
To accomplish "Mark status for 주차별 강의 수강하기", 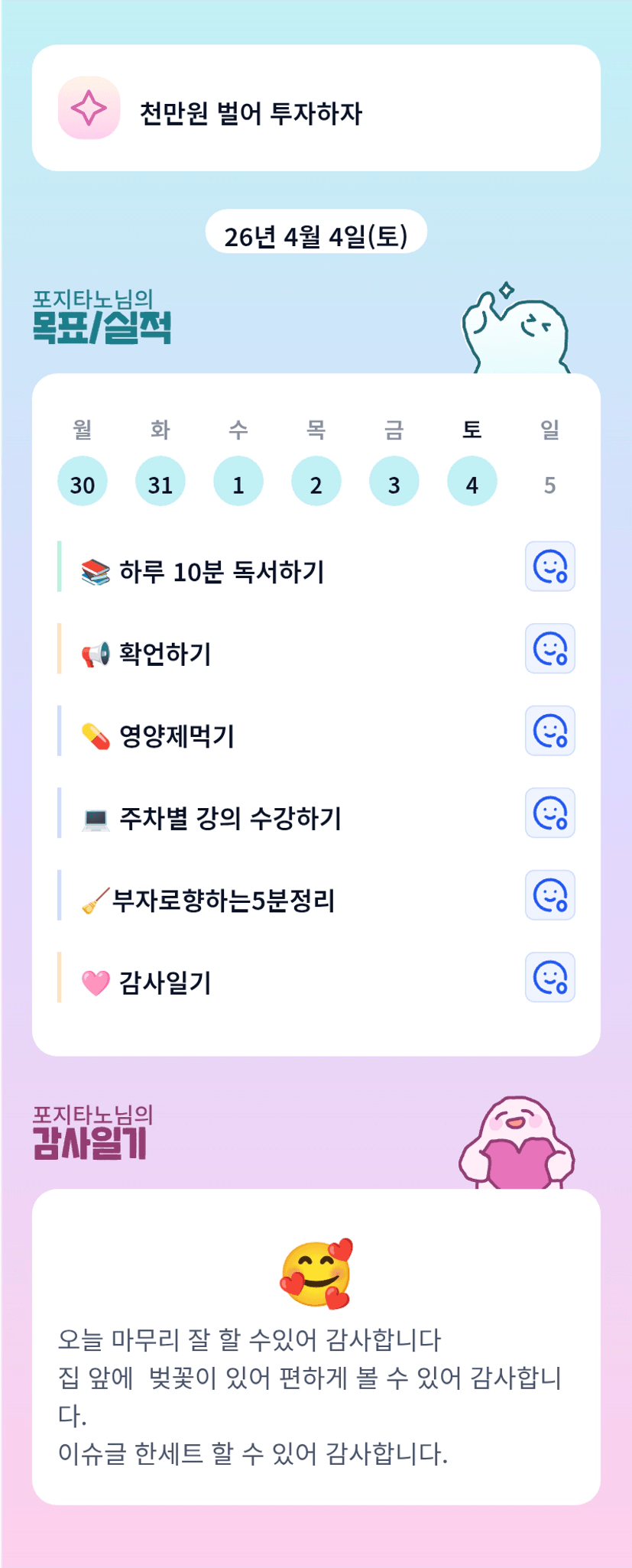I will point(549,813).
